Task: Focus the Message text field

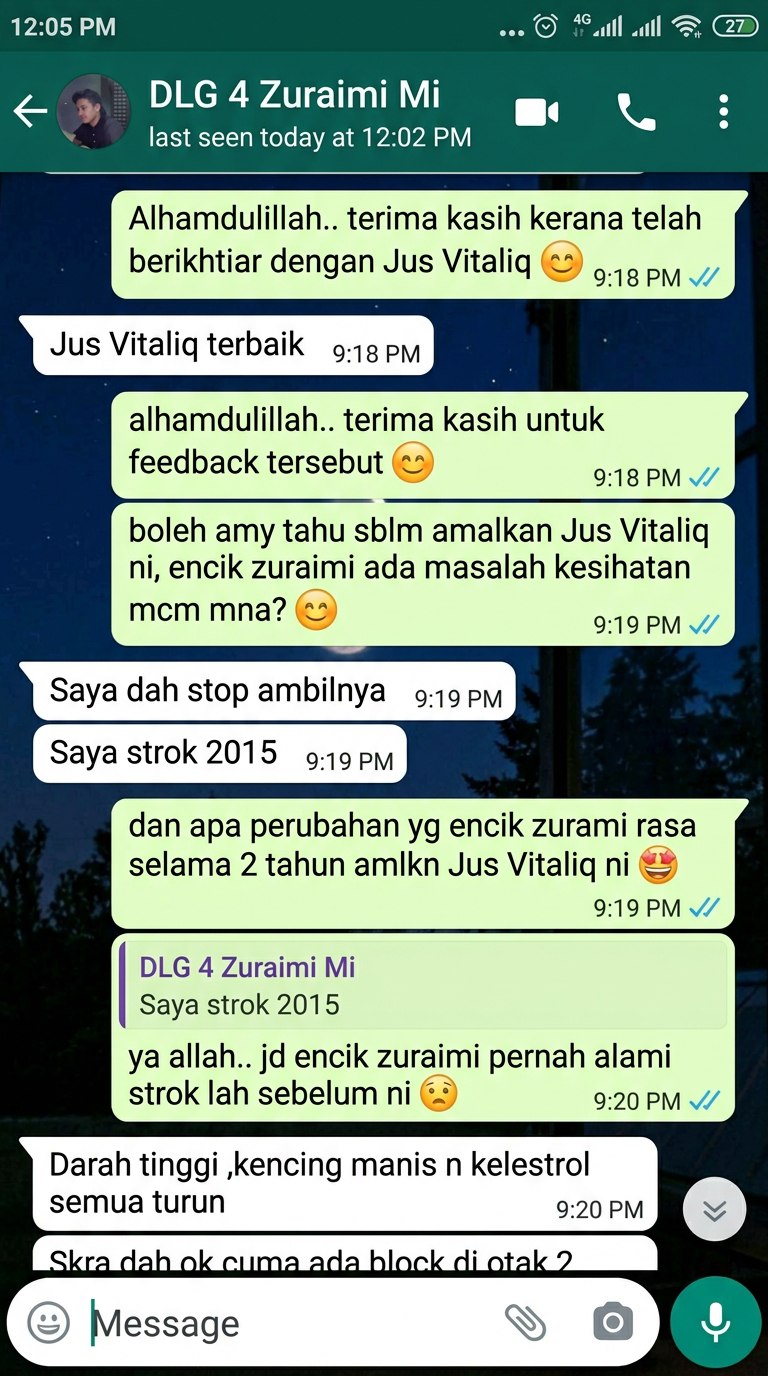Action: coord(290,1323)
